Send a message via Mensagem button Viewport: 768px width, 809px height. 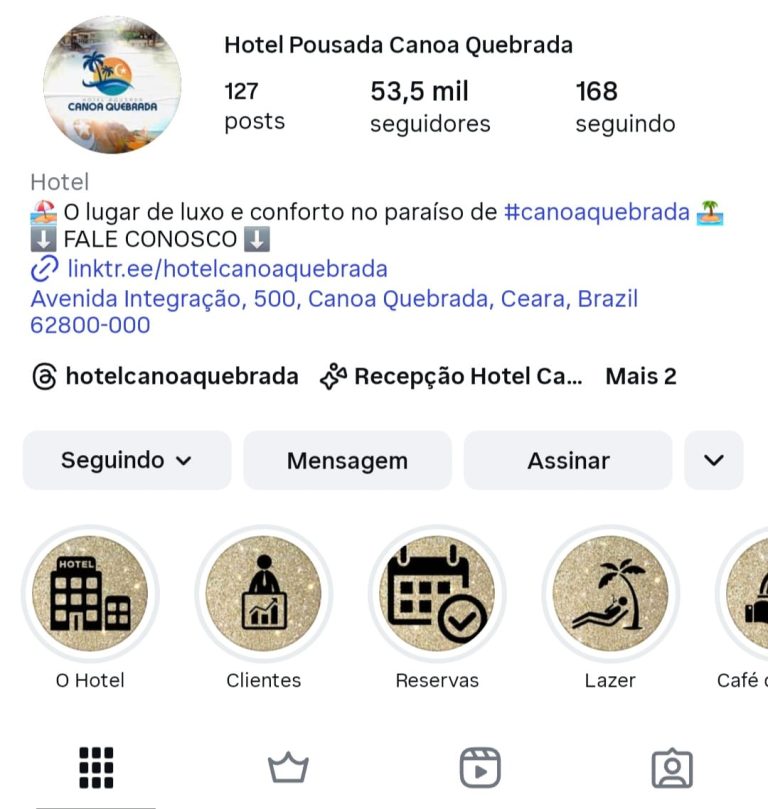pyautogui.click(x=347, y=460)
